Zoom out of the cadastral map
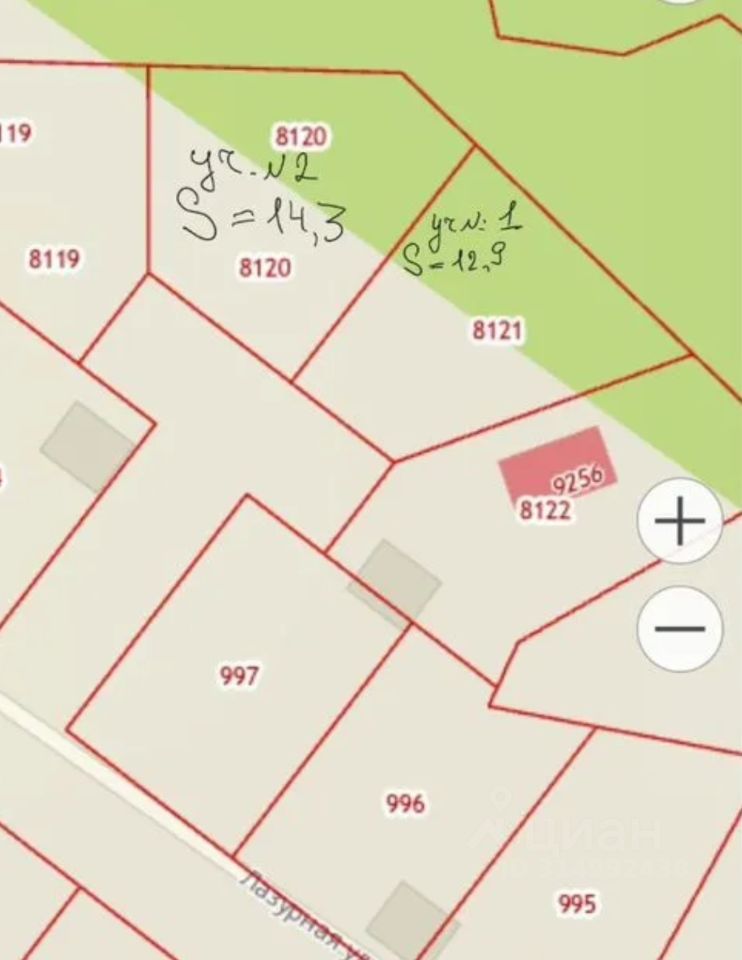 680,629
